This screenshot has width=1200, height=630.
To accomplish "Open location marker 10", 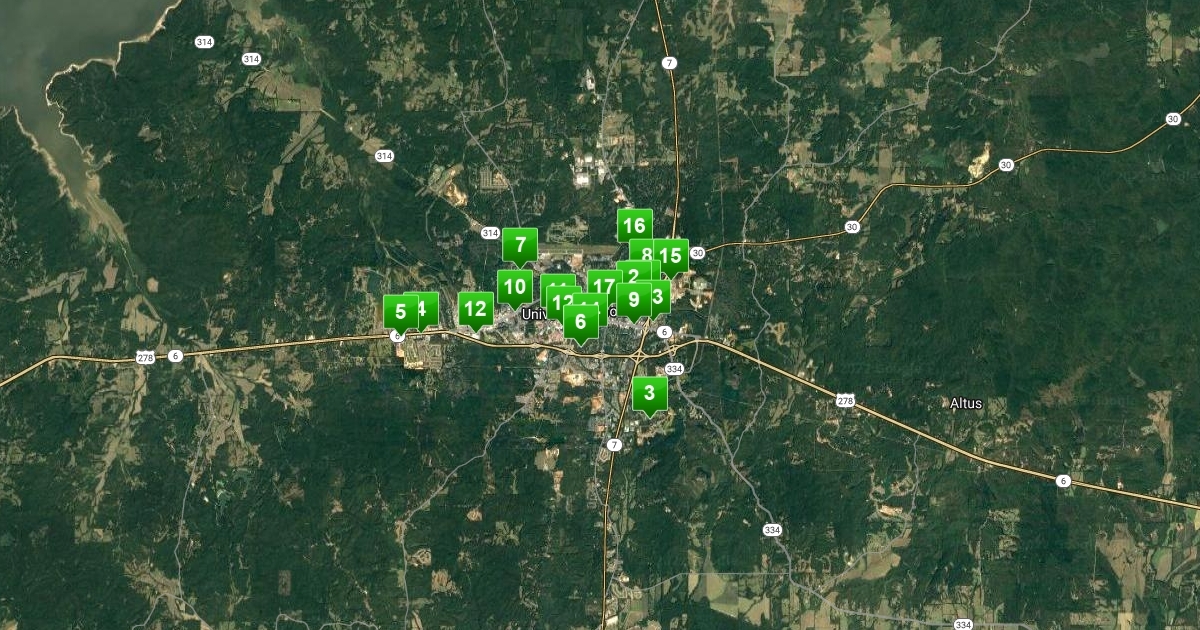I will (x=514, y=287).
